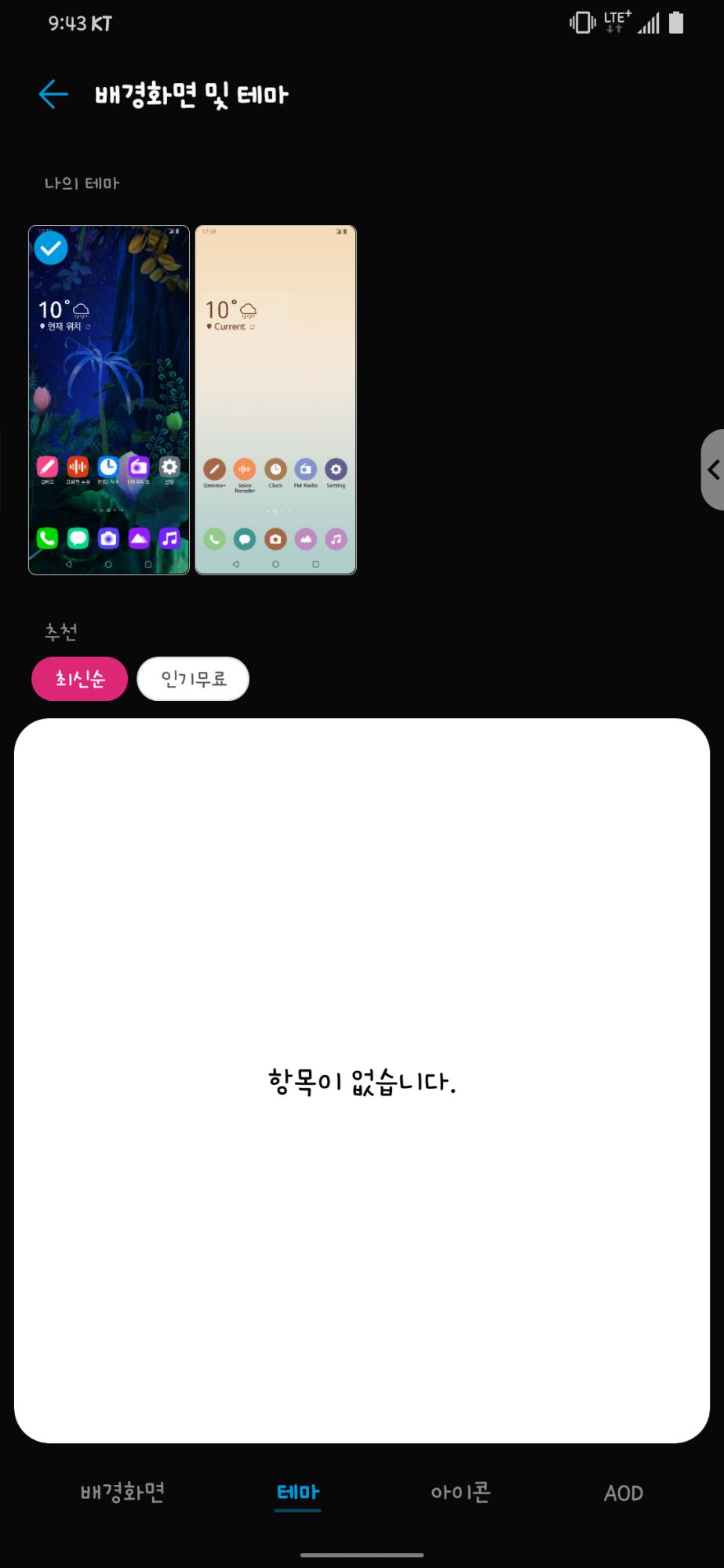Go back using the top-left arrow
The height and width of the screenshot is (1568, 724).
(x=53, y=94)
